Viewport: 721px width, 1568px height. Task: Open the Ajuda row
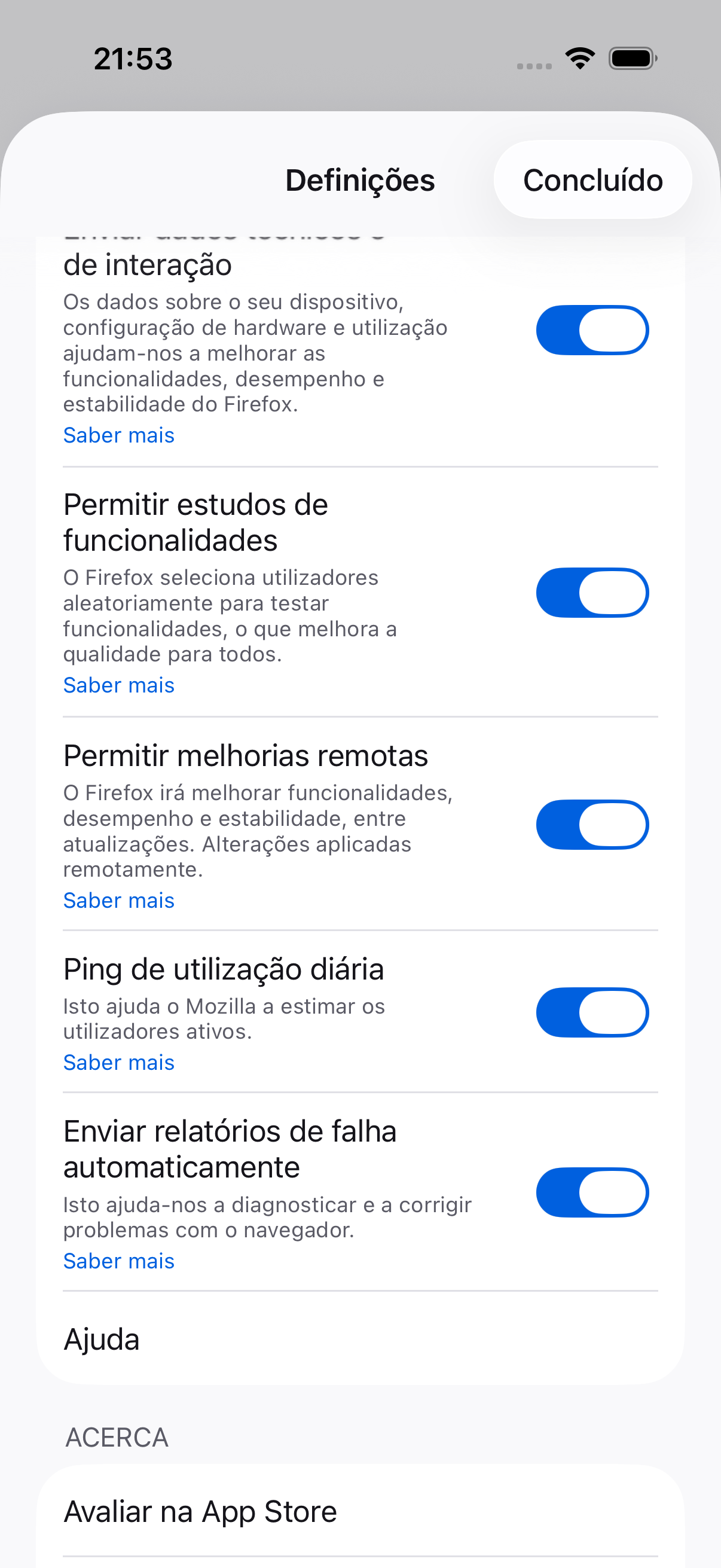pyautogui.click(x=359, y=1339)
